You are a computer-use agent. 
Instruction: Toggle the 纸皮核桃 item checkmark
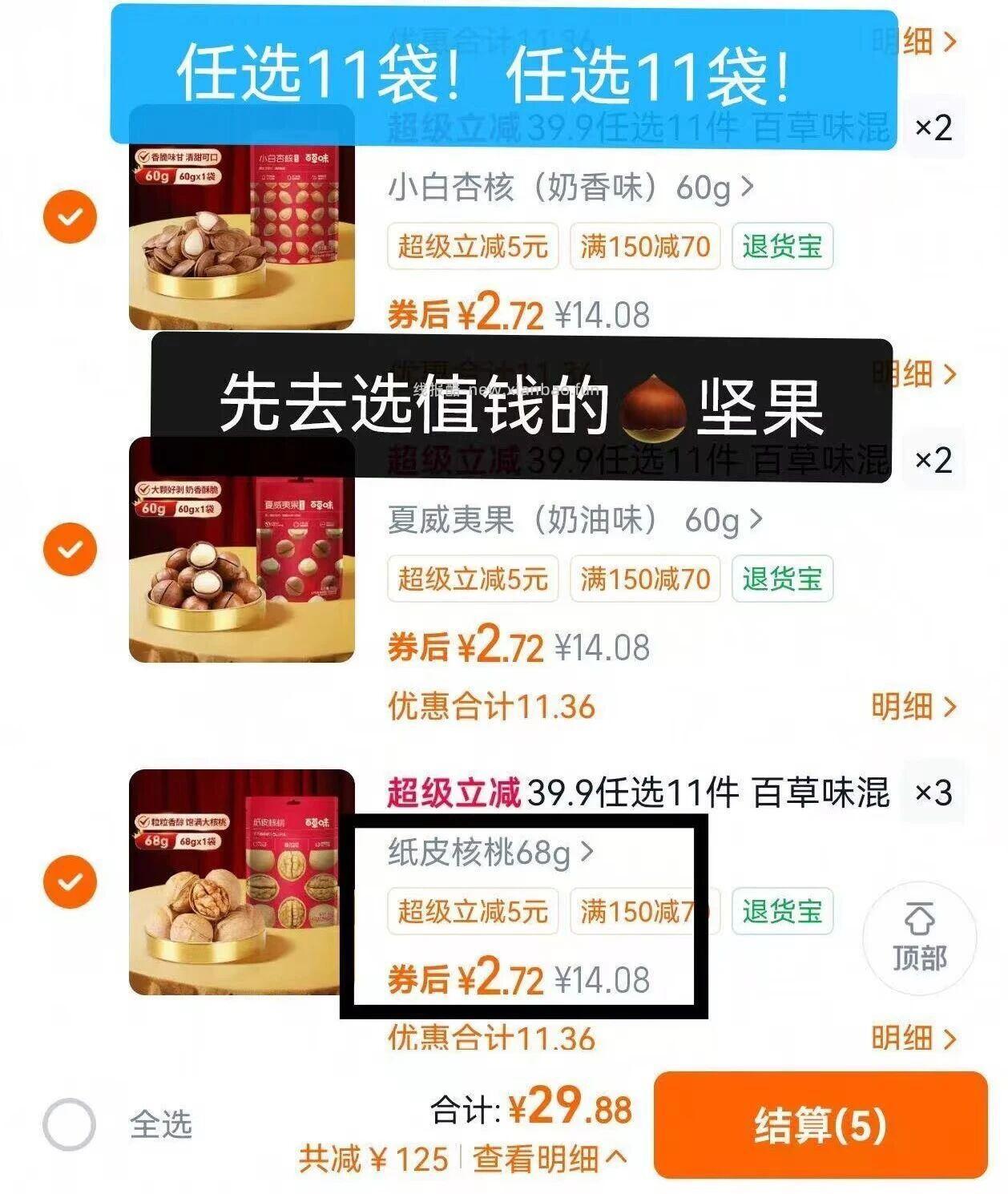[x=72, y=881]
